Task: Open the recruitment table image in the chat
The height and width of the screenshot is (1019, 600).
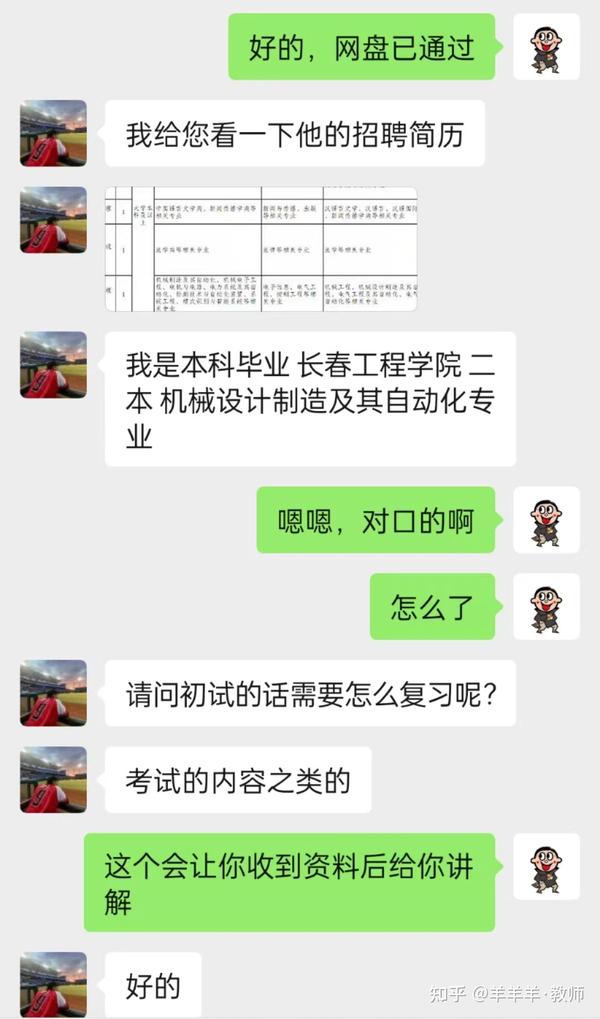Action: (261, 248)
